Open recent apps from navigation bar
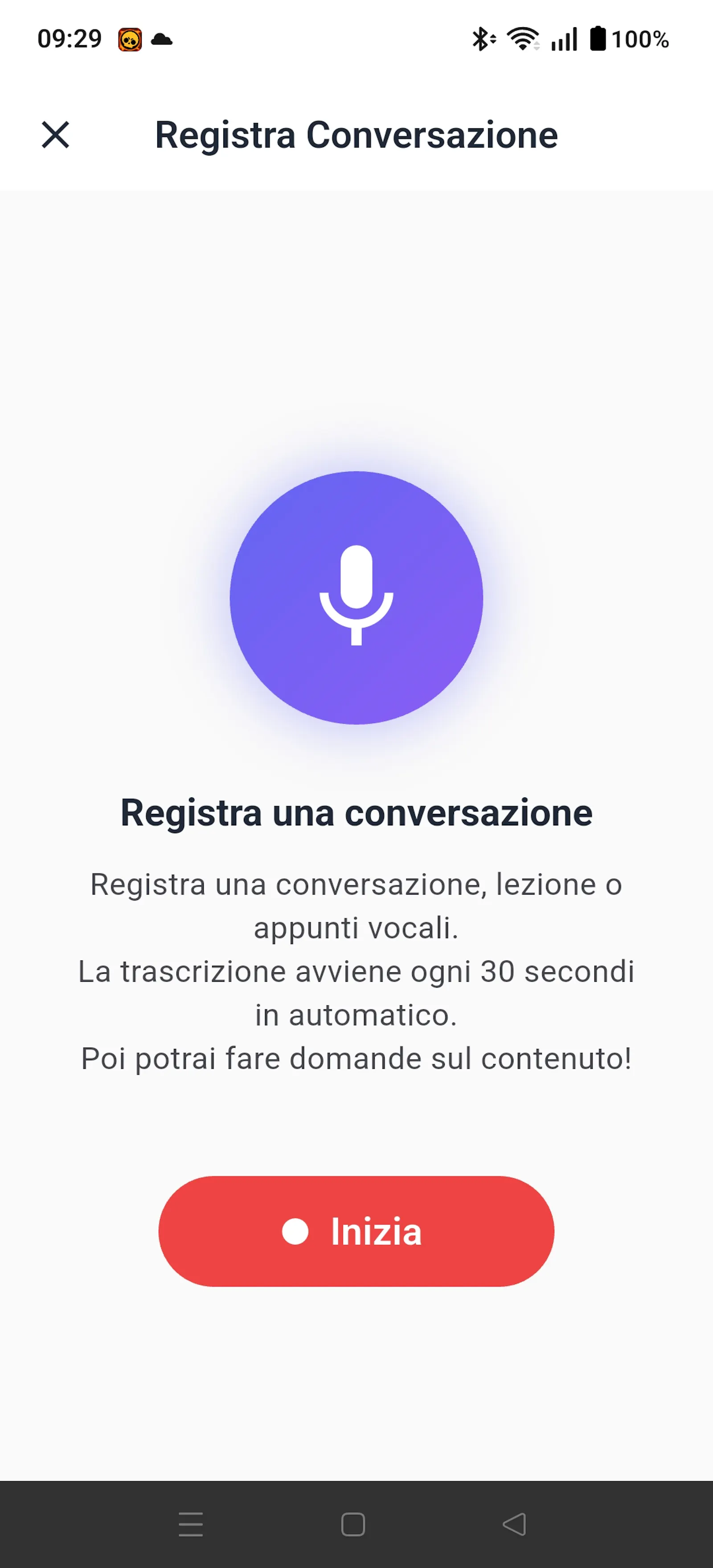Screen dimensions: 713x1568 191,1524
